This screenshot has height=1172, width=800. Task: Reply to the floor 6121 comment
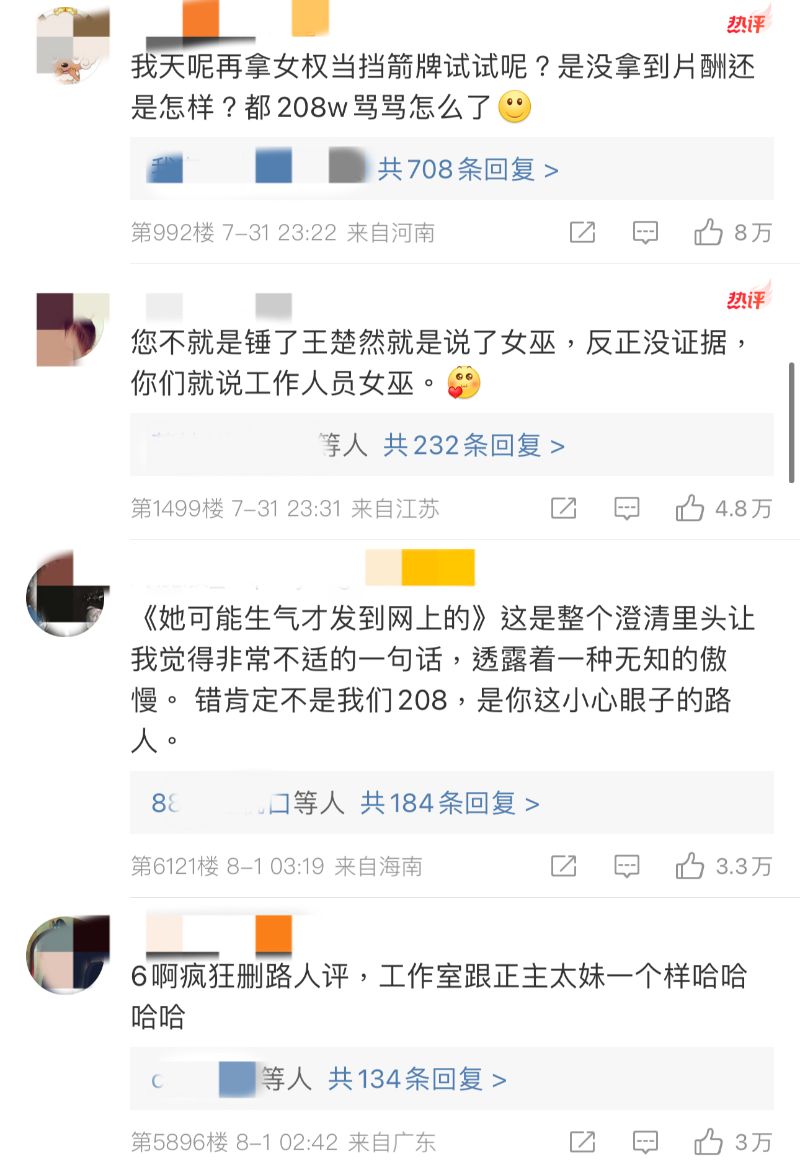[627, 866]
